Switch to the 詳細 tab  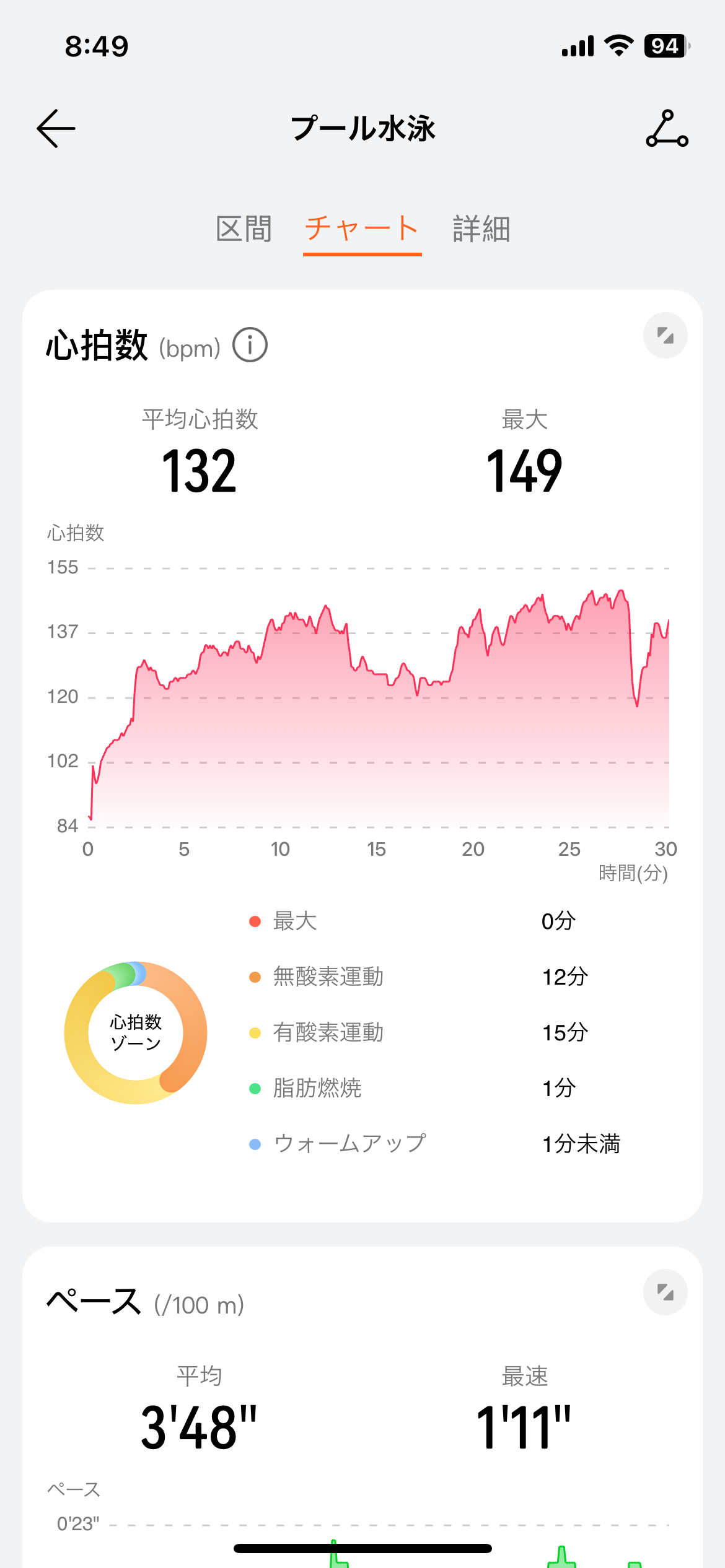pos(481,229)
